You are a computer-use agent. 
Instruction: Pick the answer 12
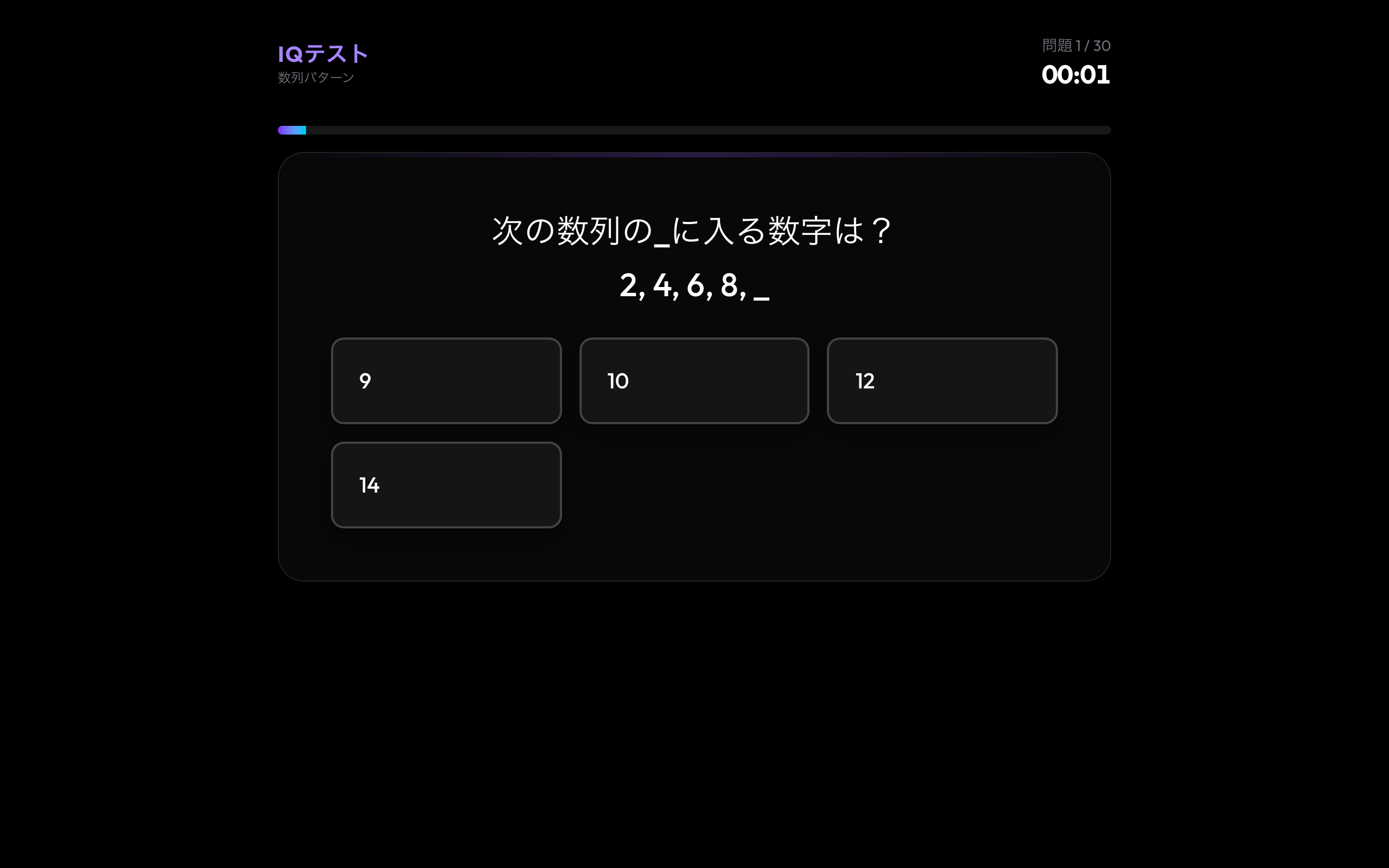tap(942, 381)
